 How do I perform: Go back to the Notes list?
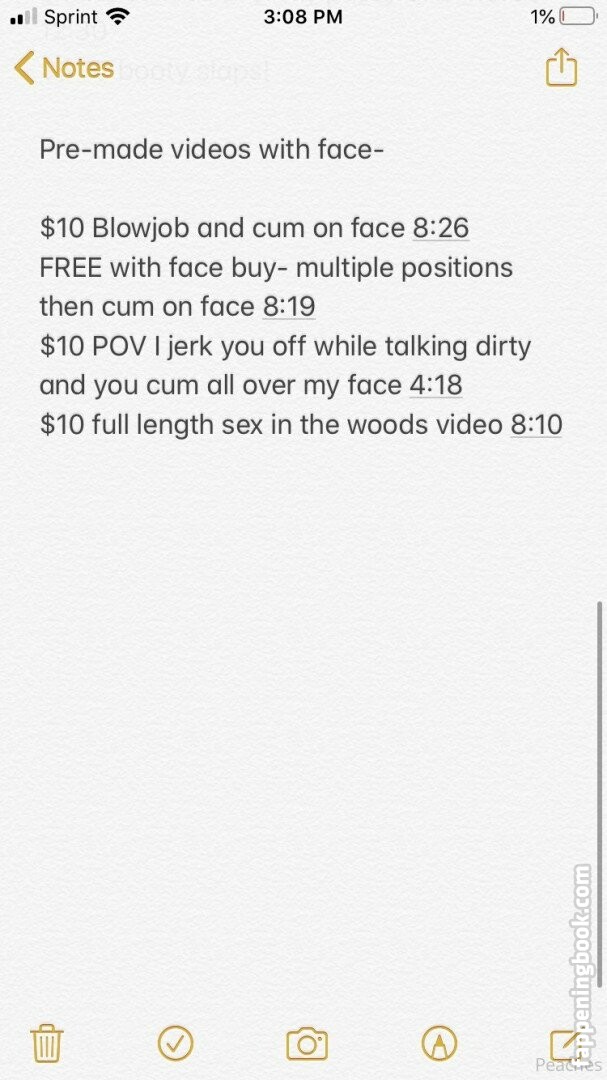pos(63,68)
